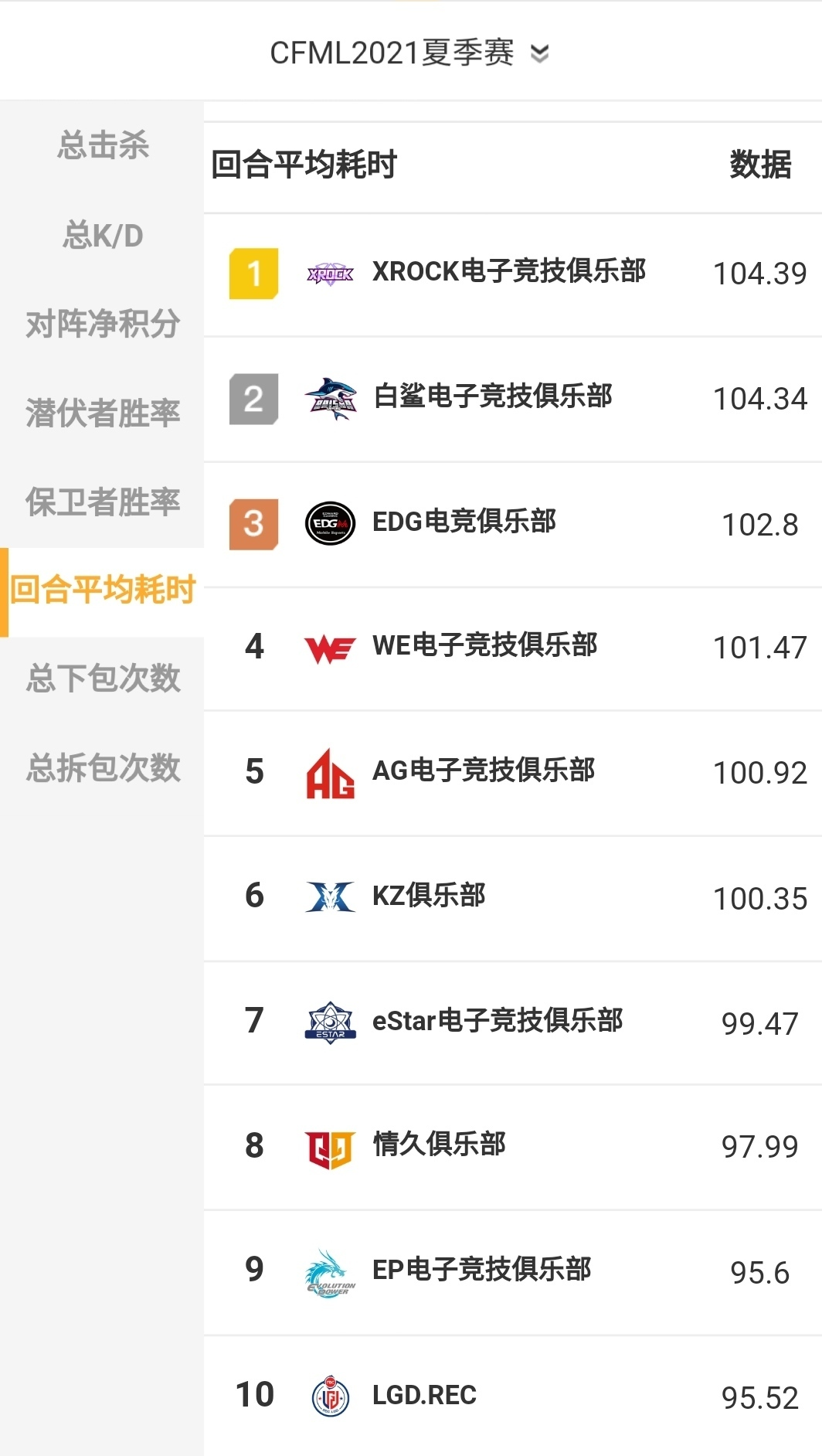Screen dimensions: 822x1456
Task: View AG电子竞技俱乐部 team details
Action: [484, 771]
